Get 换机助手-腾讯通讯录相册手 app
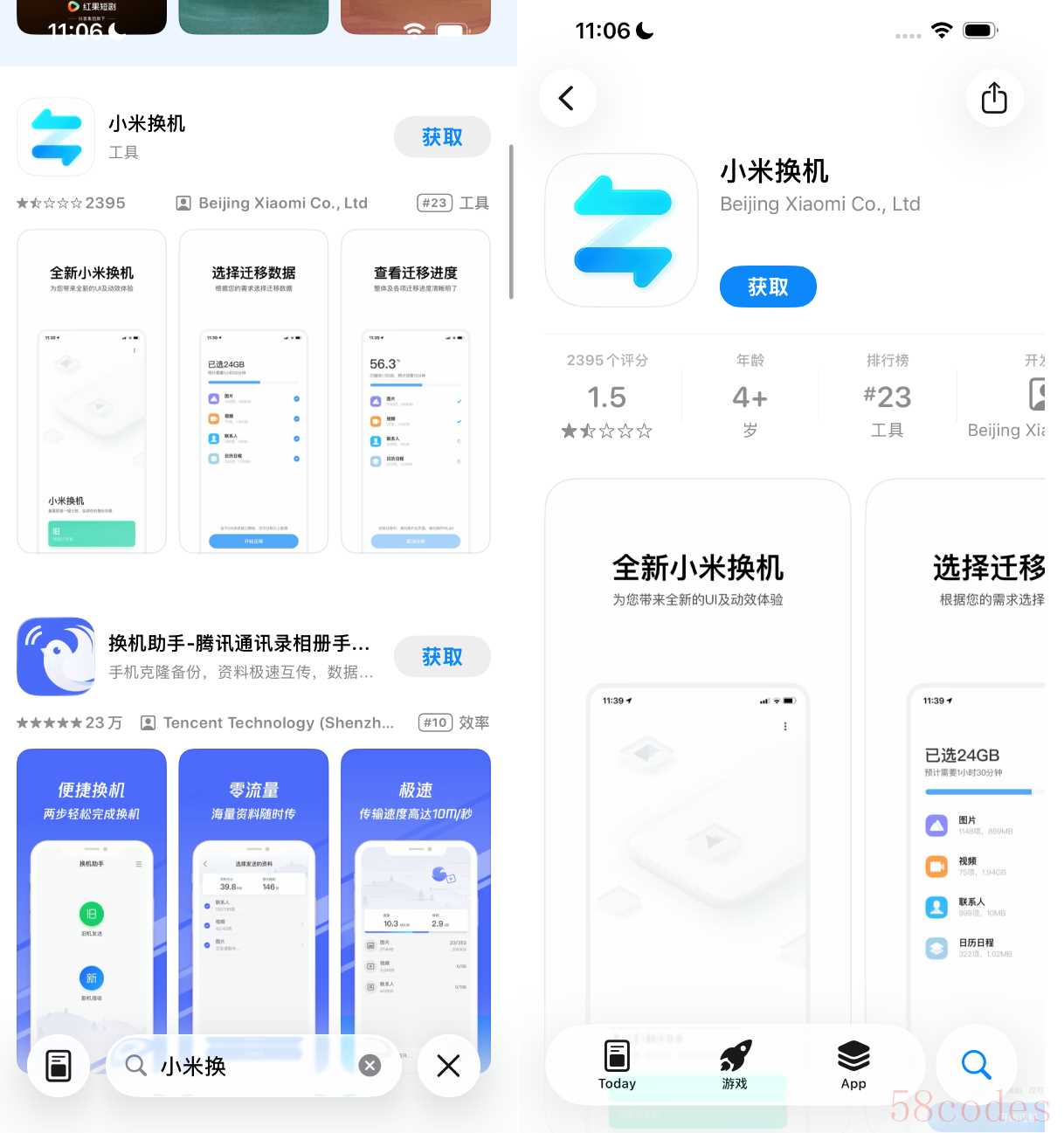Image resolution: width=1064 pixels, height=1133 pixels. (x=442, y=657)
